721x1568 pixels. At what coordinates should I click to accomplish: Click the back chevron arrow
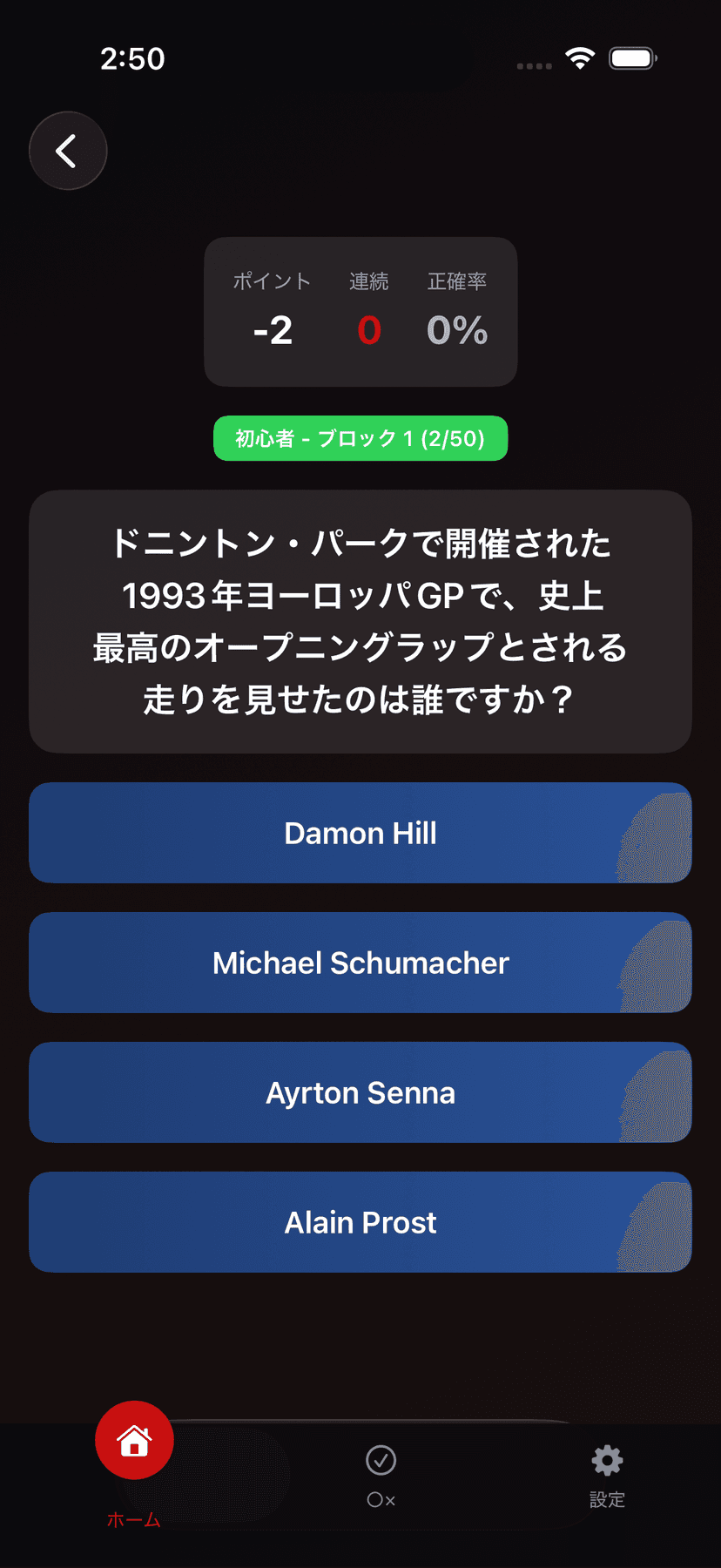point(67,150)
